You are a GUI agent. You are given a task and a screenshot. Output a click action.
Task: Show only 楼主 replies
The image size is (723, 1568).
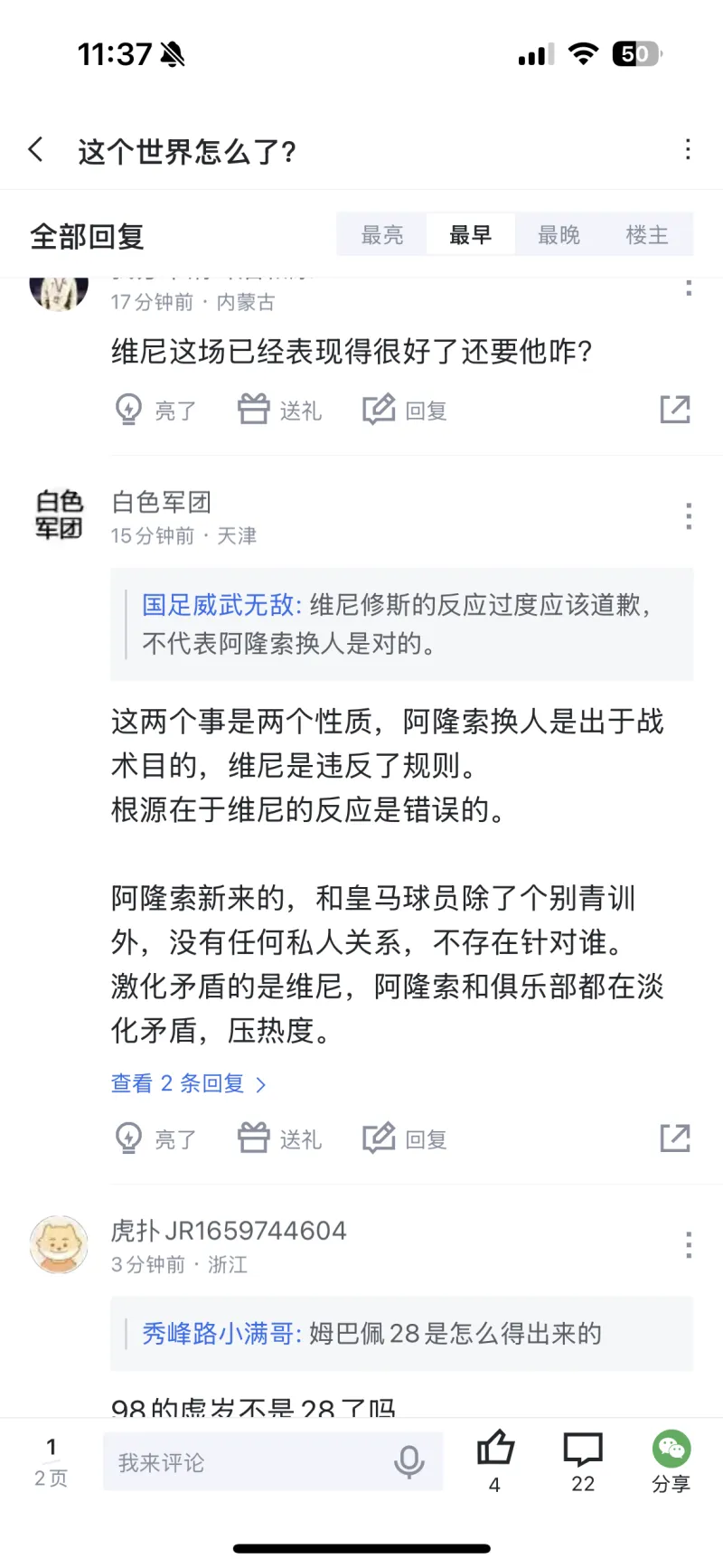tap(647, 235)
